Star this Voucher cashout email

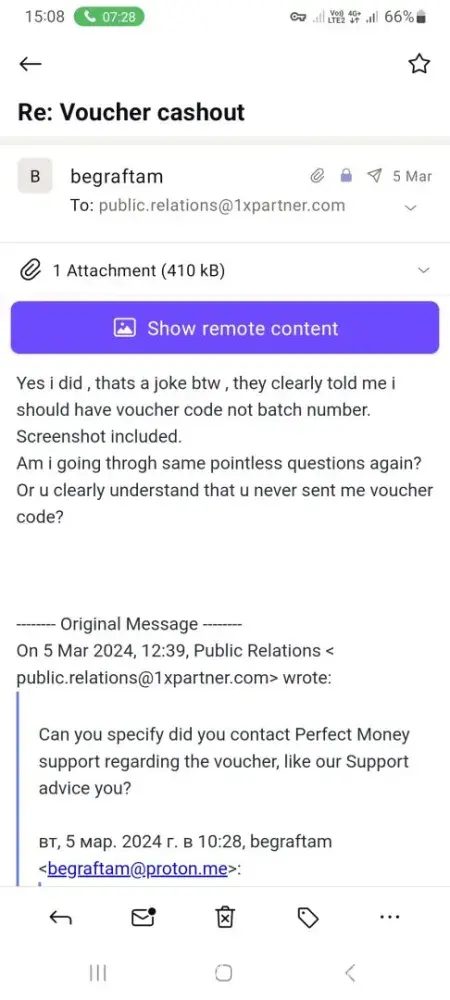coord(419,64)
